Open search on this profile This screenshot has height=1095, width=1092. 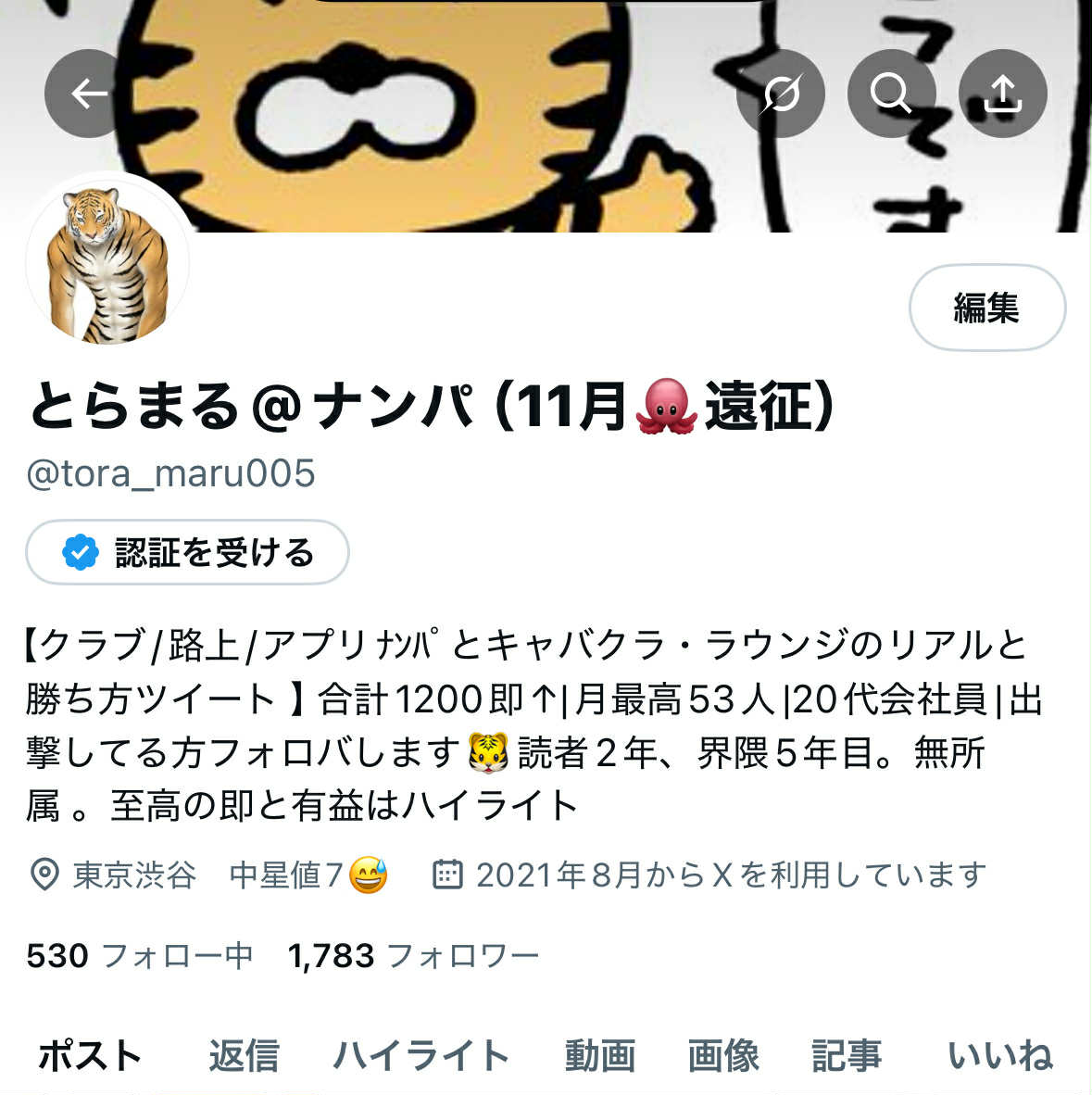pos(891,94)
